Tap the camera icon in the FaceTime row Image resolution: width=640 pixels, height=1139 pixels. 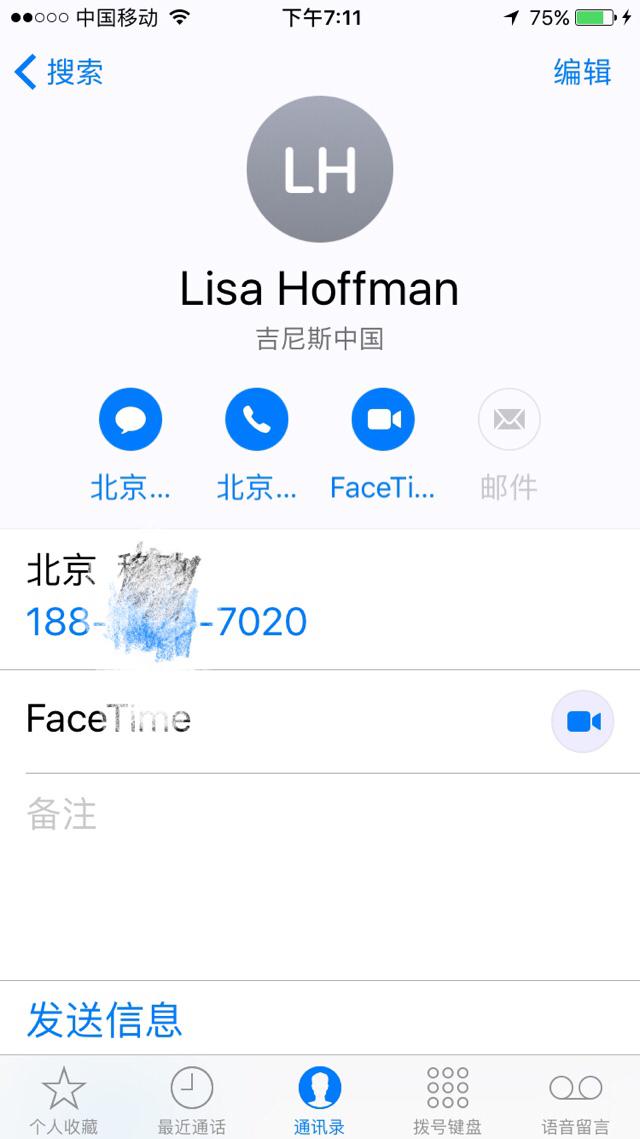point(583,721)
